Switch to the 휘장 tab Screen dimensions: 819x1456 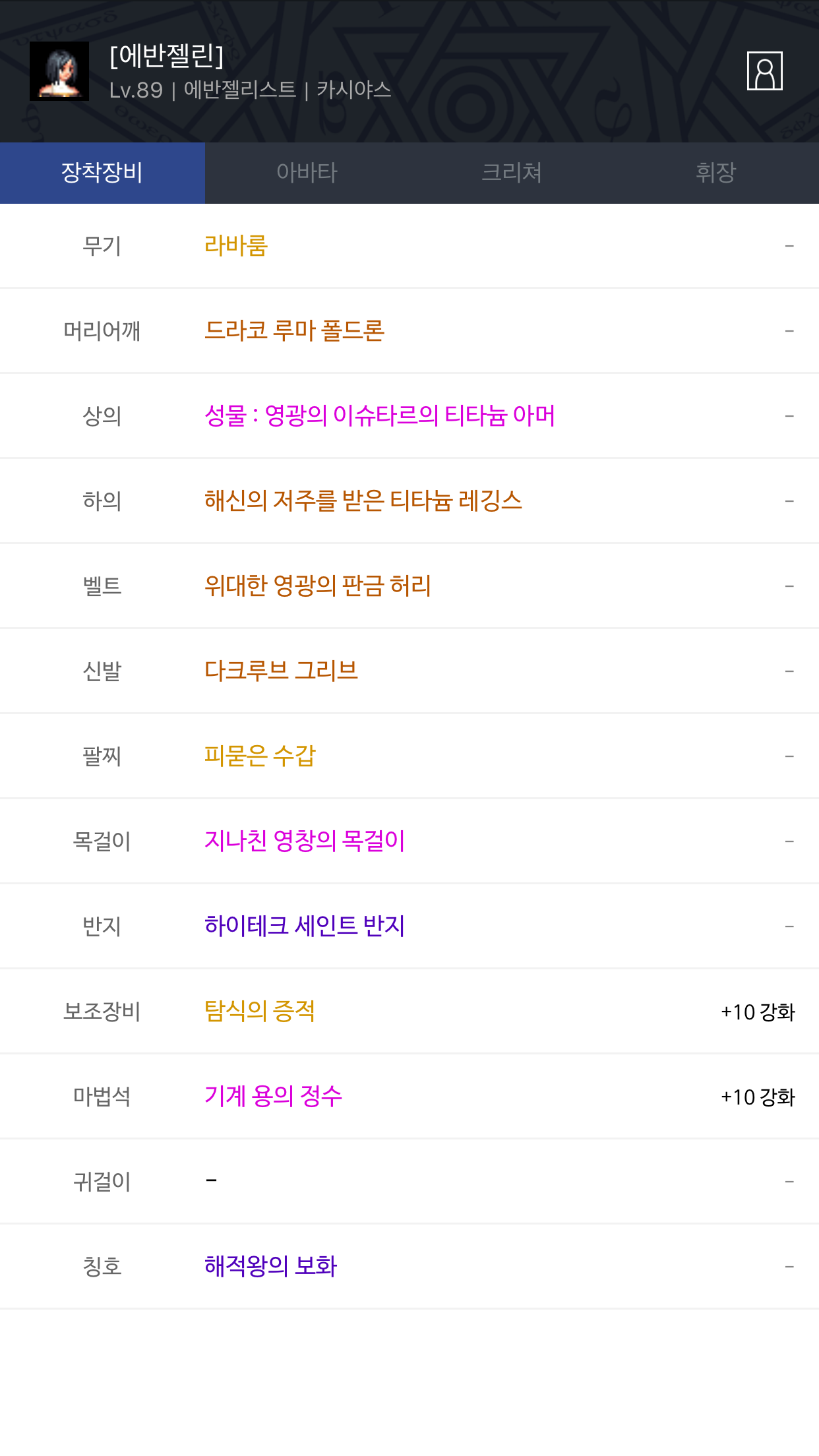pyautogui.click(x=716, y=173)
